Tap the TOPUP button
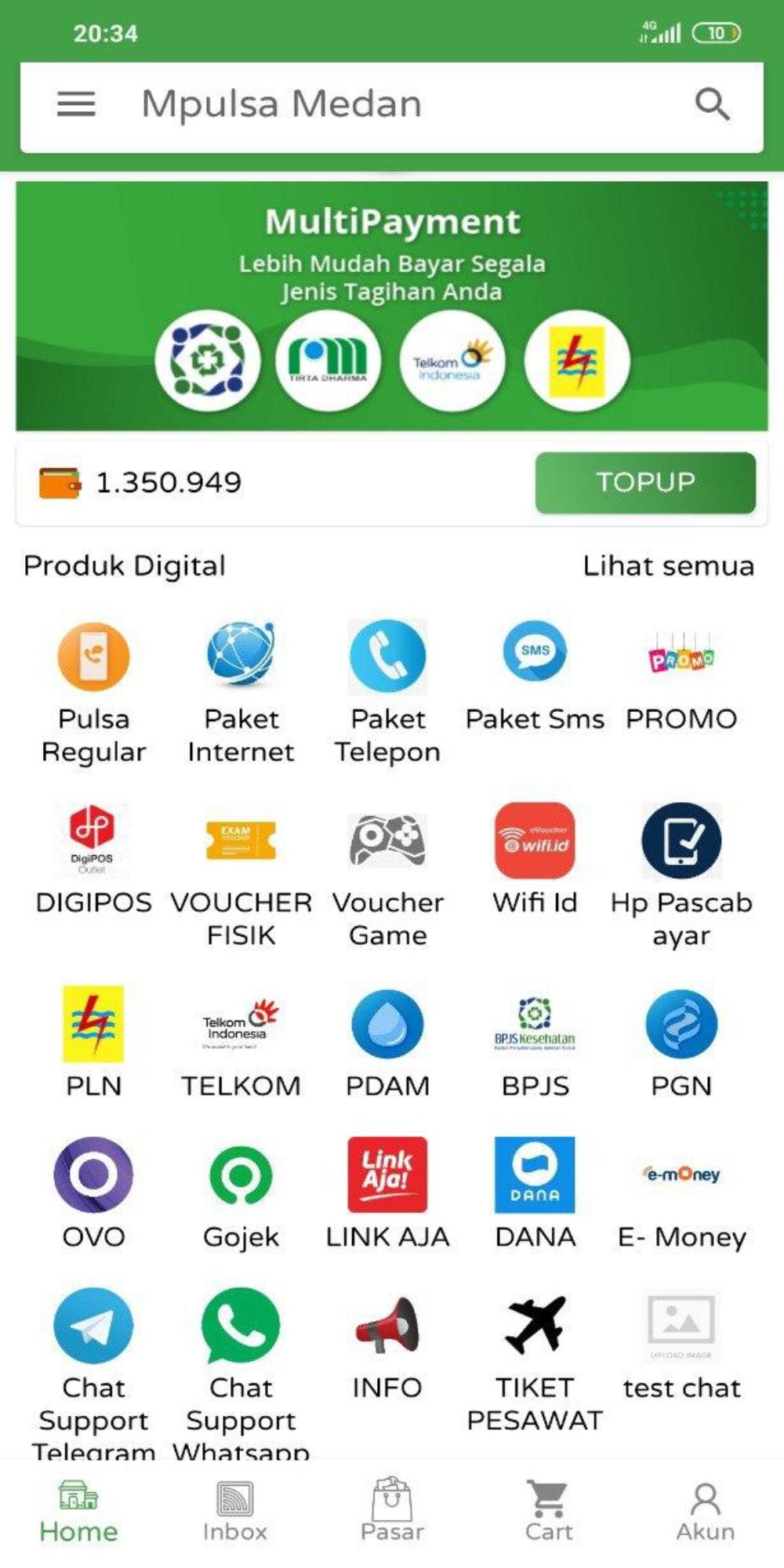 [x=644, y=482]
